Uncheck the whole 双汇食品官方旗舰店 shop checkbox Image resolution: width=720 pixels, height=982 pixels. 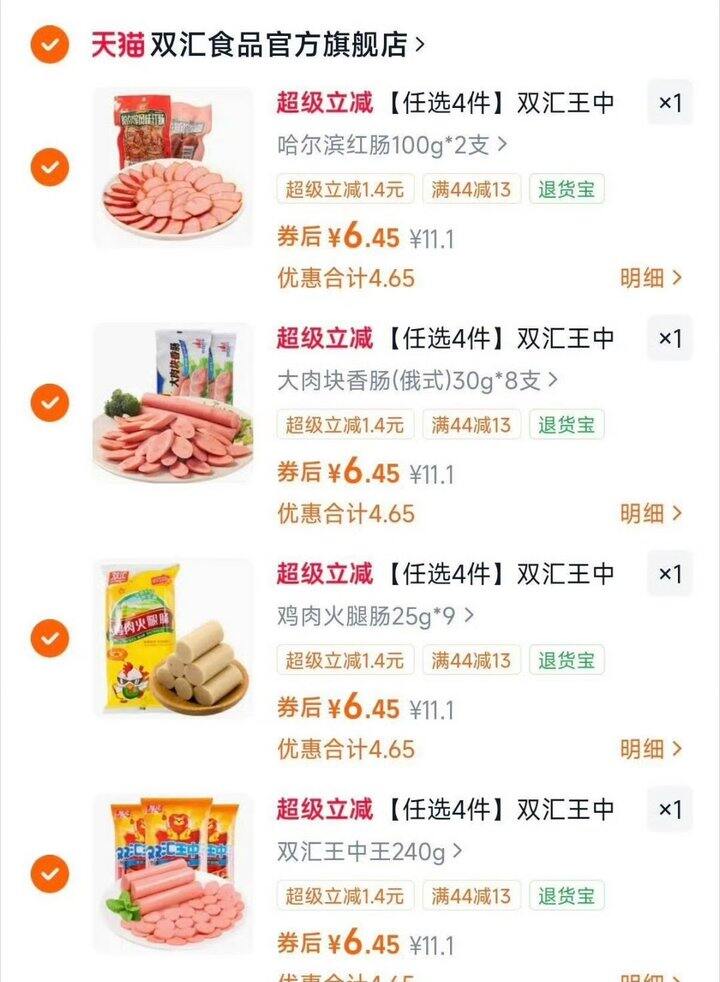point(50,44)
